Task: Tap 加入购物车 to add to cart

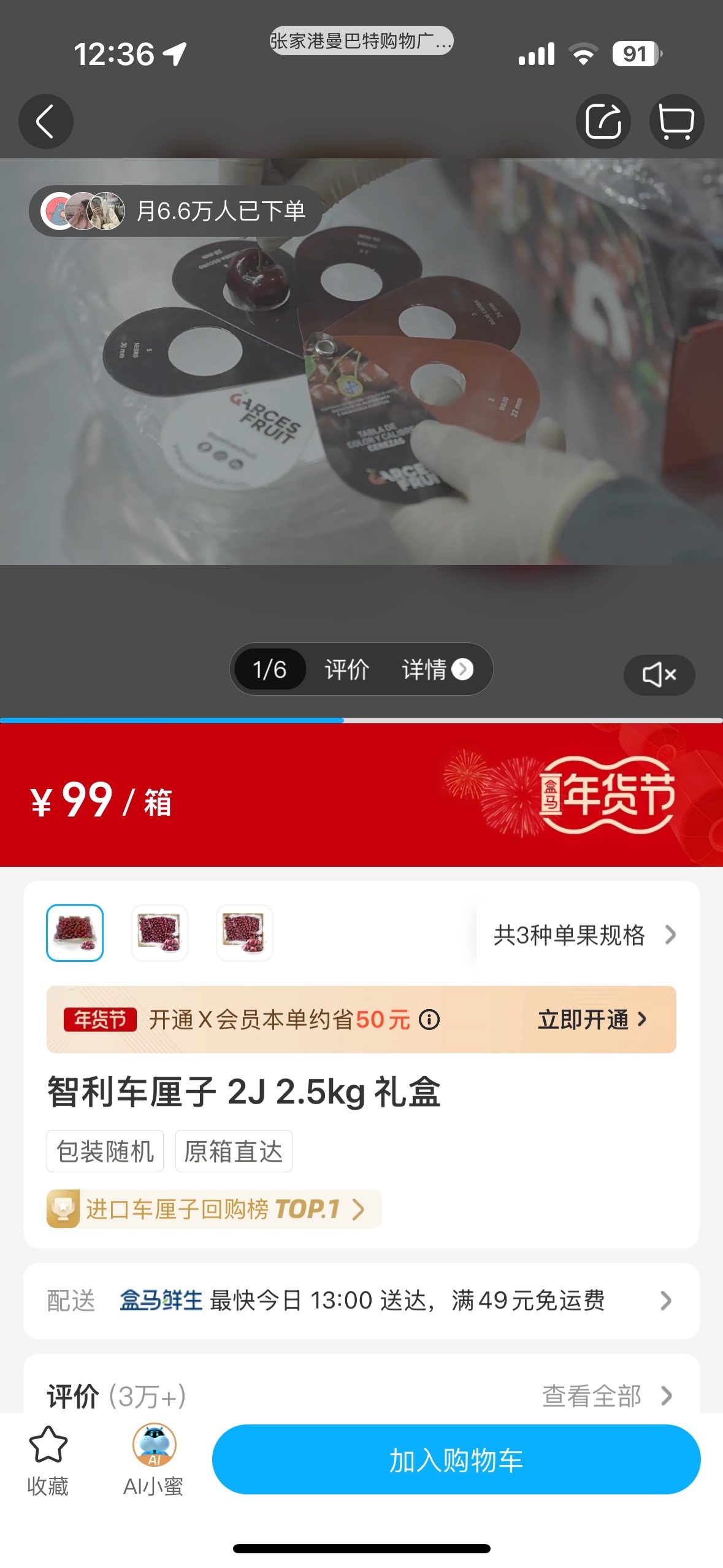Action: pos(456,1459)
